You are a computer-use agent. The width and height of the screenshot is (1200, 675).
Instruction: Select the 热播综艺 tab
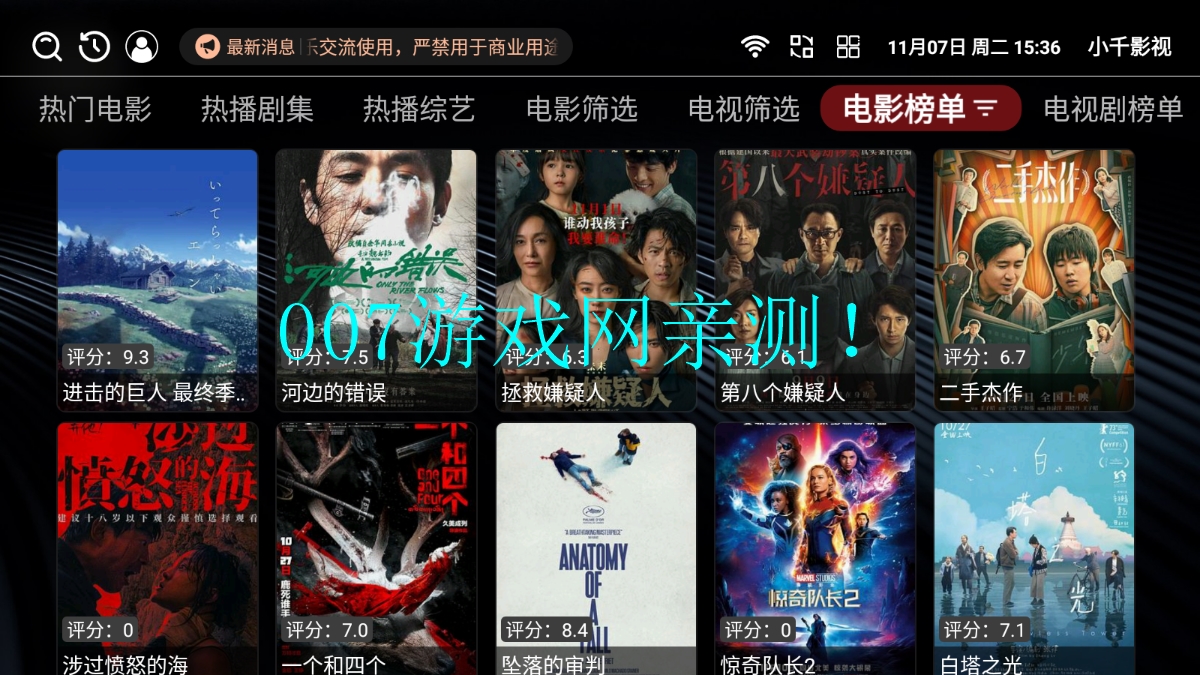pyautogui.click(x=419, y=108)
